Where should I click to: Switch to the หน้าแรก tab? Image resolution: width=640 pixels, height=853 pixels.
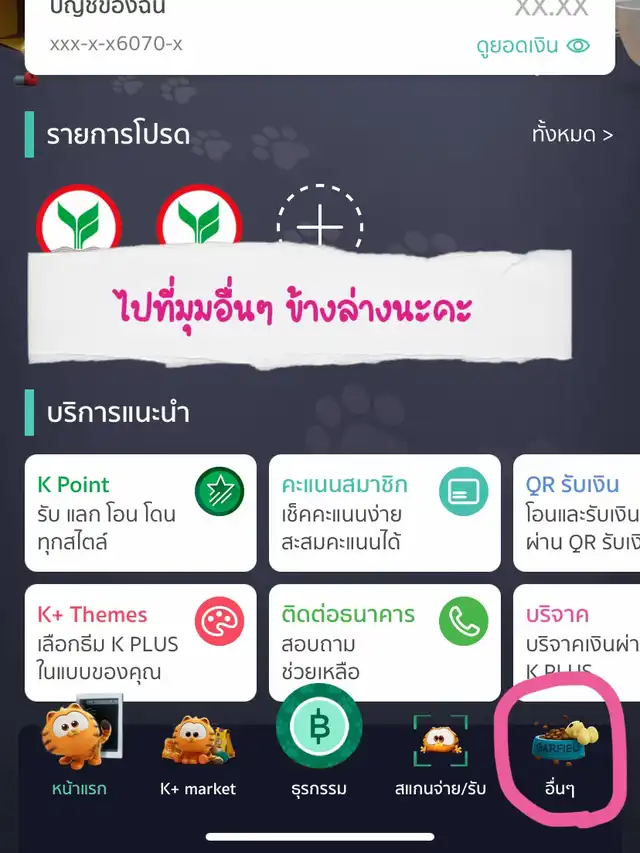pyautogui.click(x=78, y=760)
